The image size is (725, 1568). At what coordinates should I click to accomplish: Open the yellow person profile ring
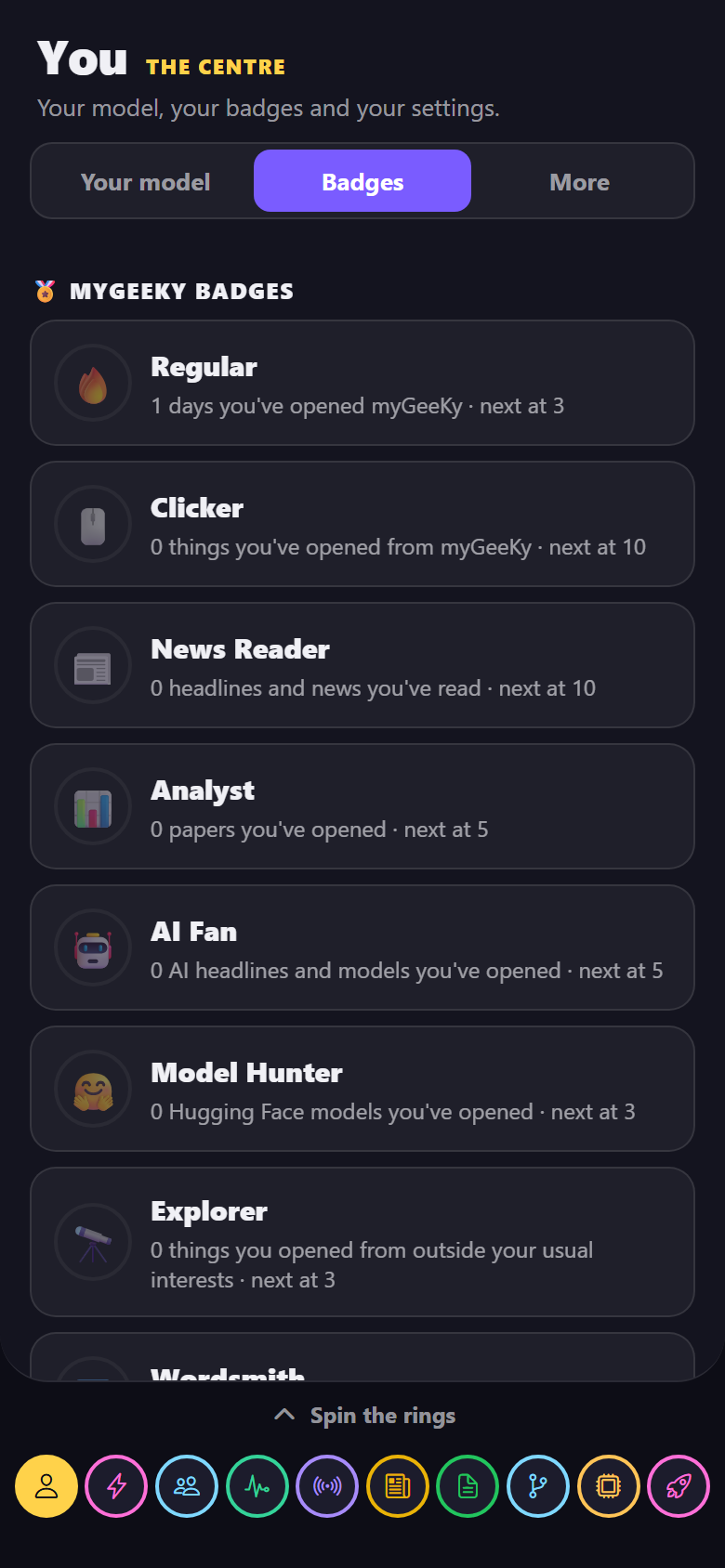tap(46, 1486)
